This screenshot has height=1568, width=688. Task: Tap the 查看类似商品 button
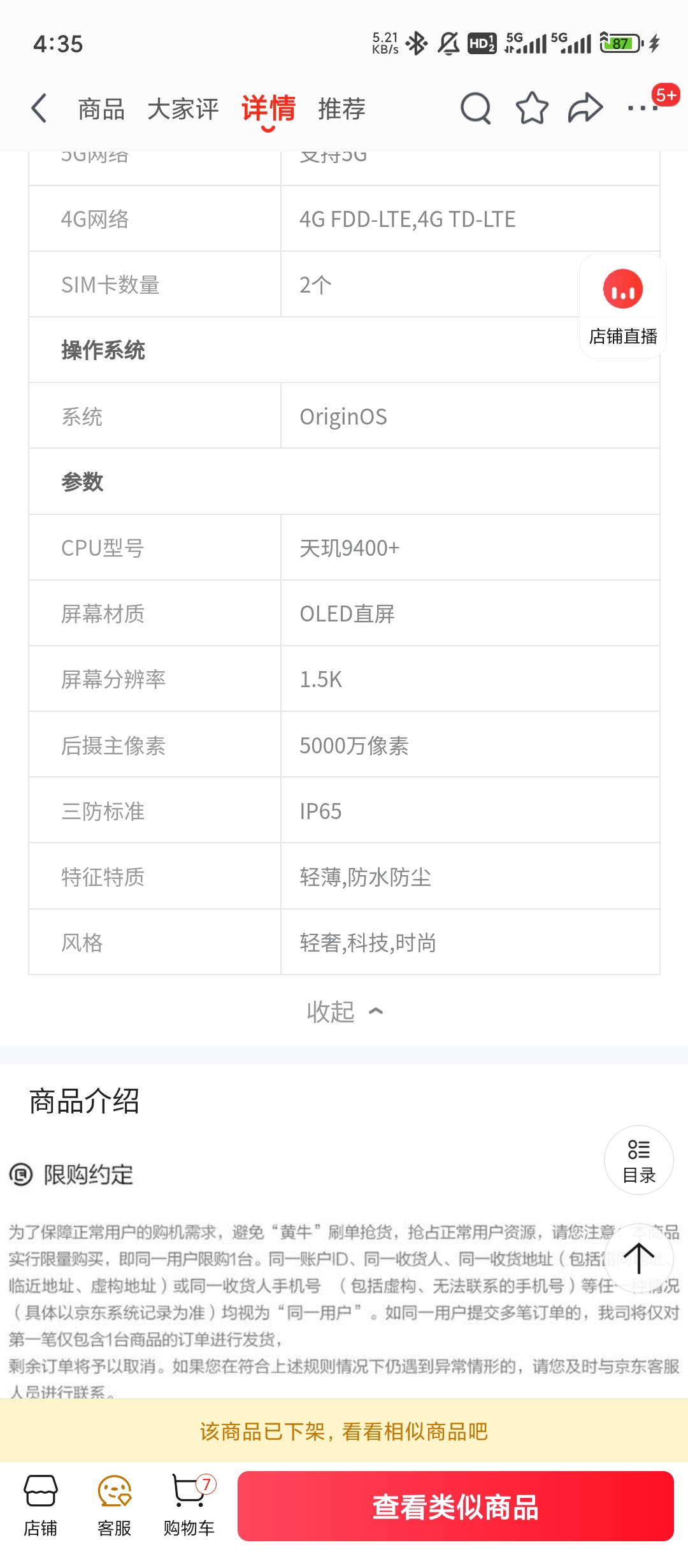[x=455, y=1506]
